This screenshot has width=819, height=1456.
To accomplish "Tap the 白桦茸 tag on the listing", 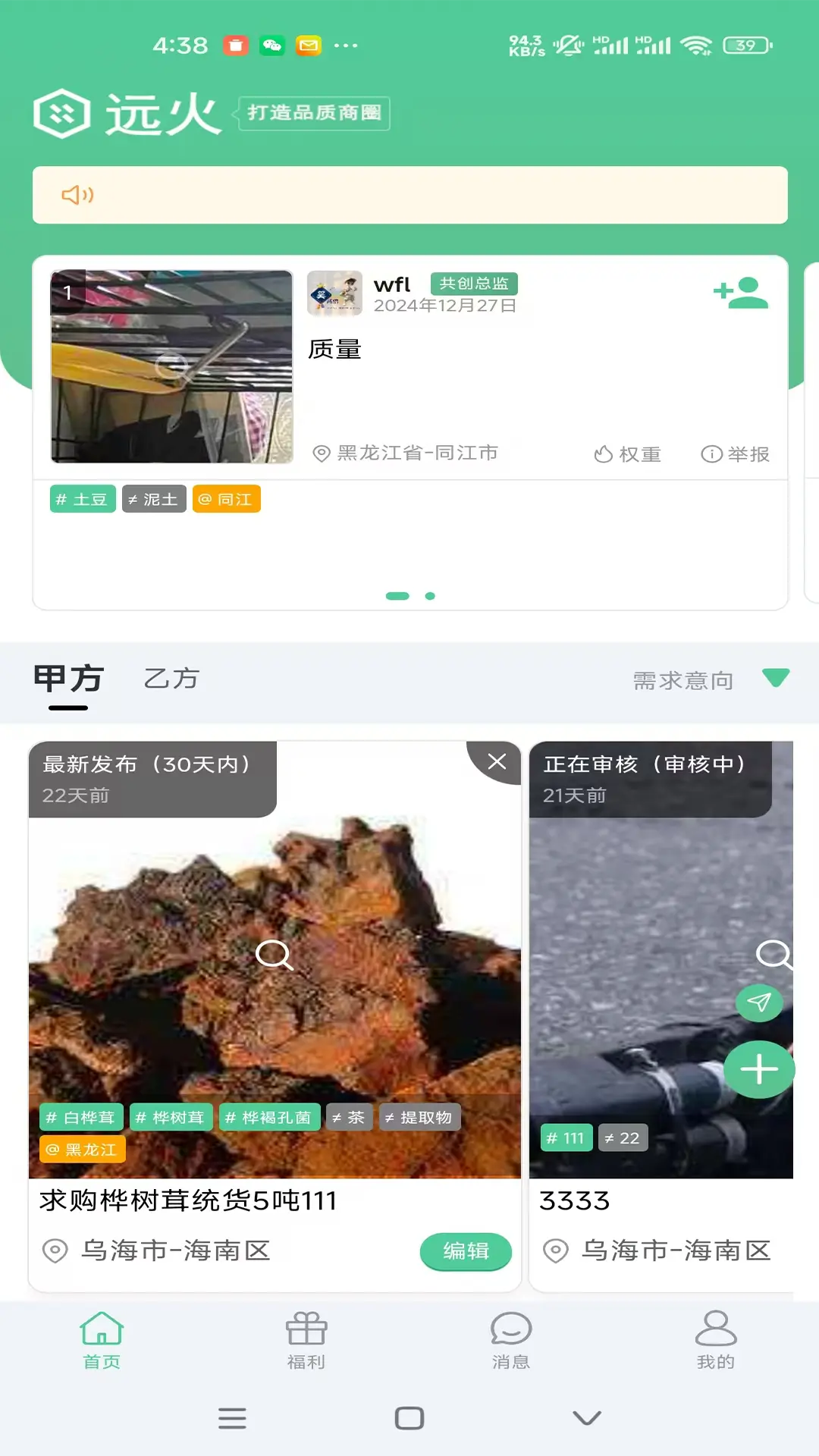I will tap(82, 1116).
